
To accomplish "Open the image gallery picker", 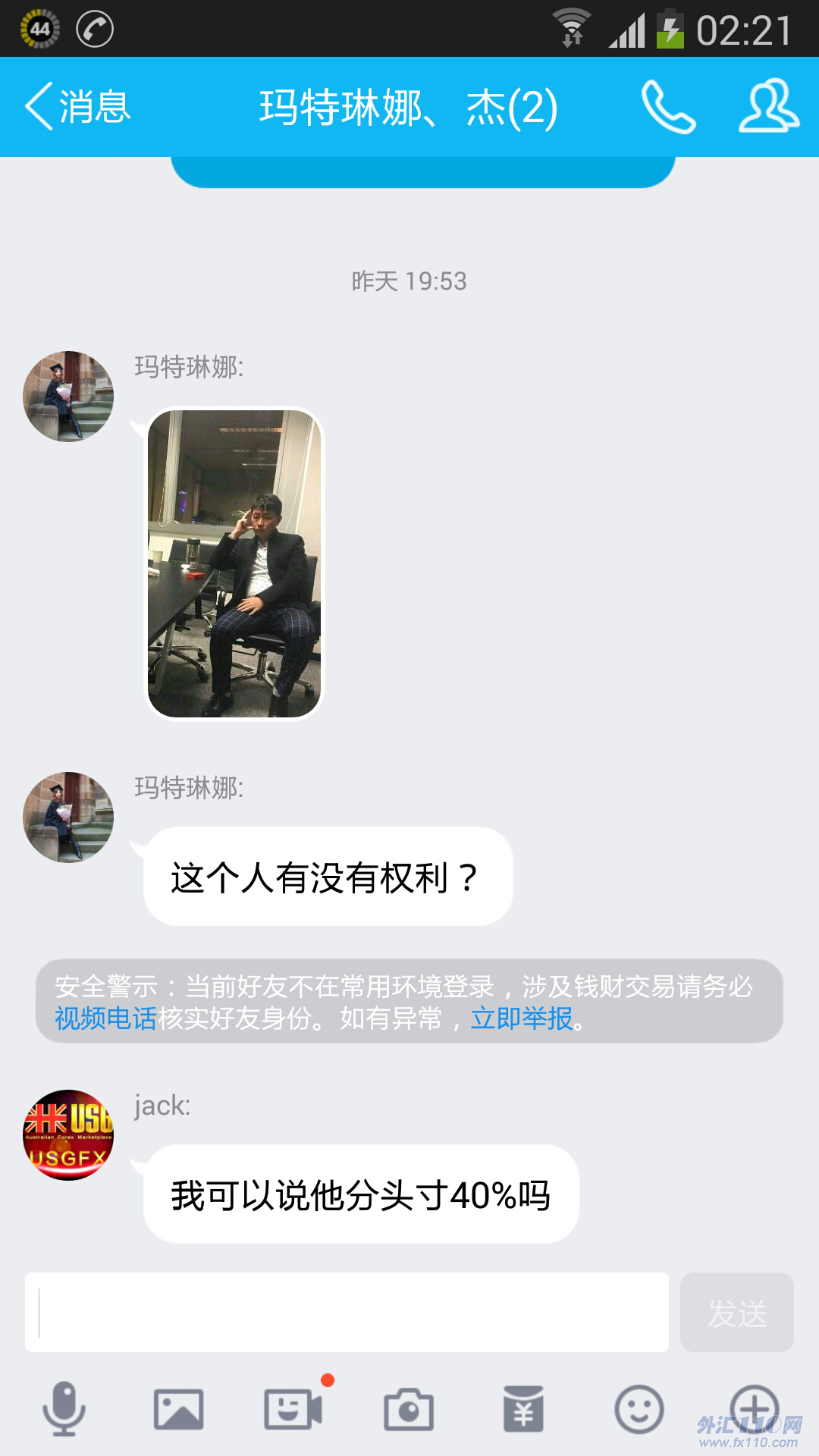I will click(178, 1409).
